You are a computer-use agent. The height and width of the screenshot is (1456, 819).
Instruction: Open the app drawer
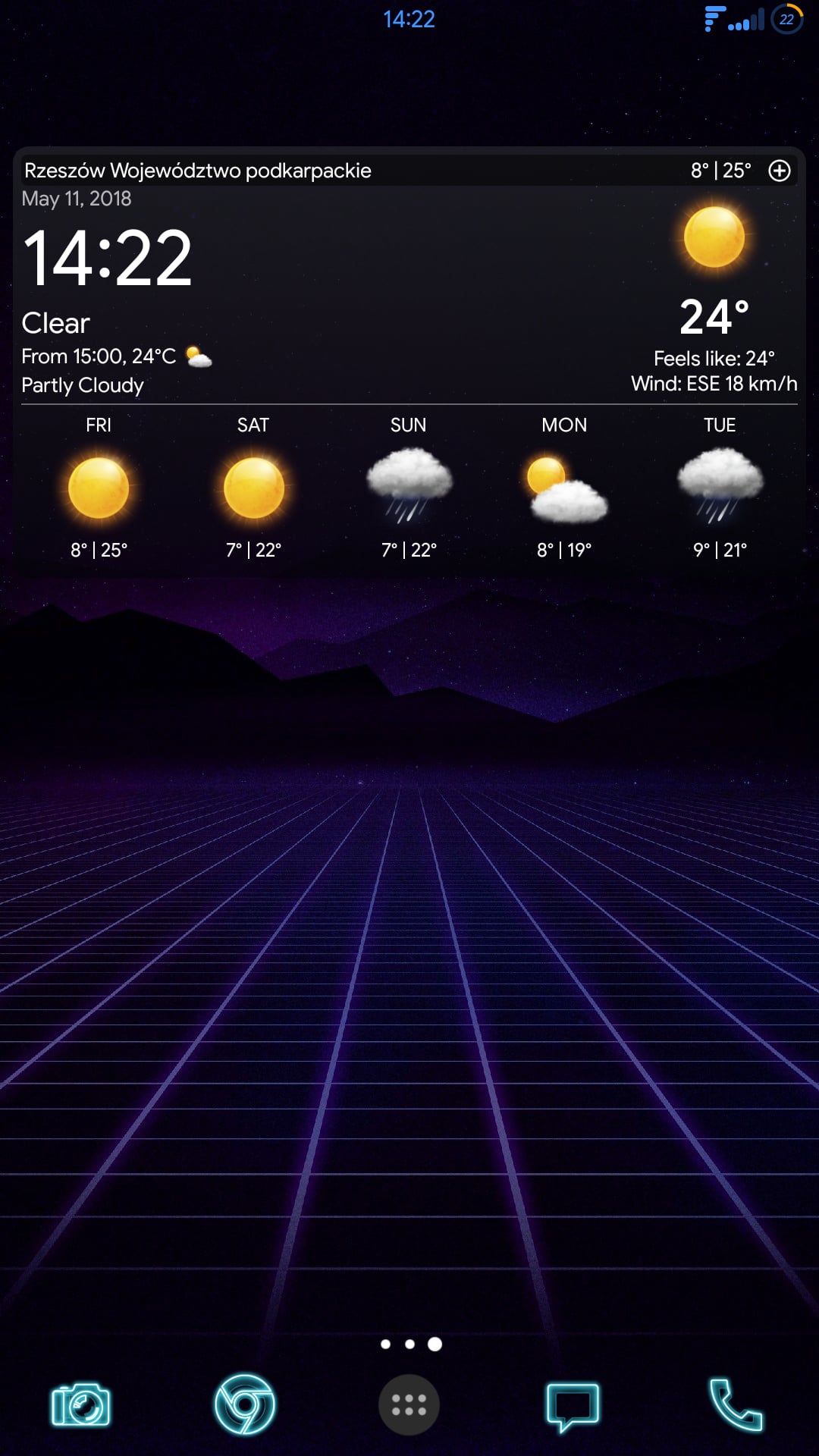pos(409,1404)
